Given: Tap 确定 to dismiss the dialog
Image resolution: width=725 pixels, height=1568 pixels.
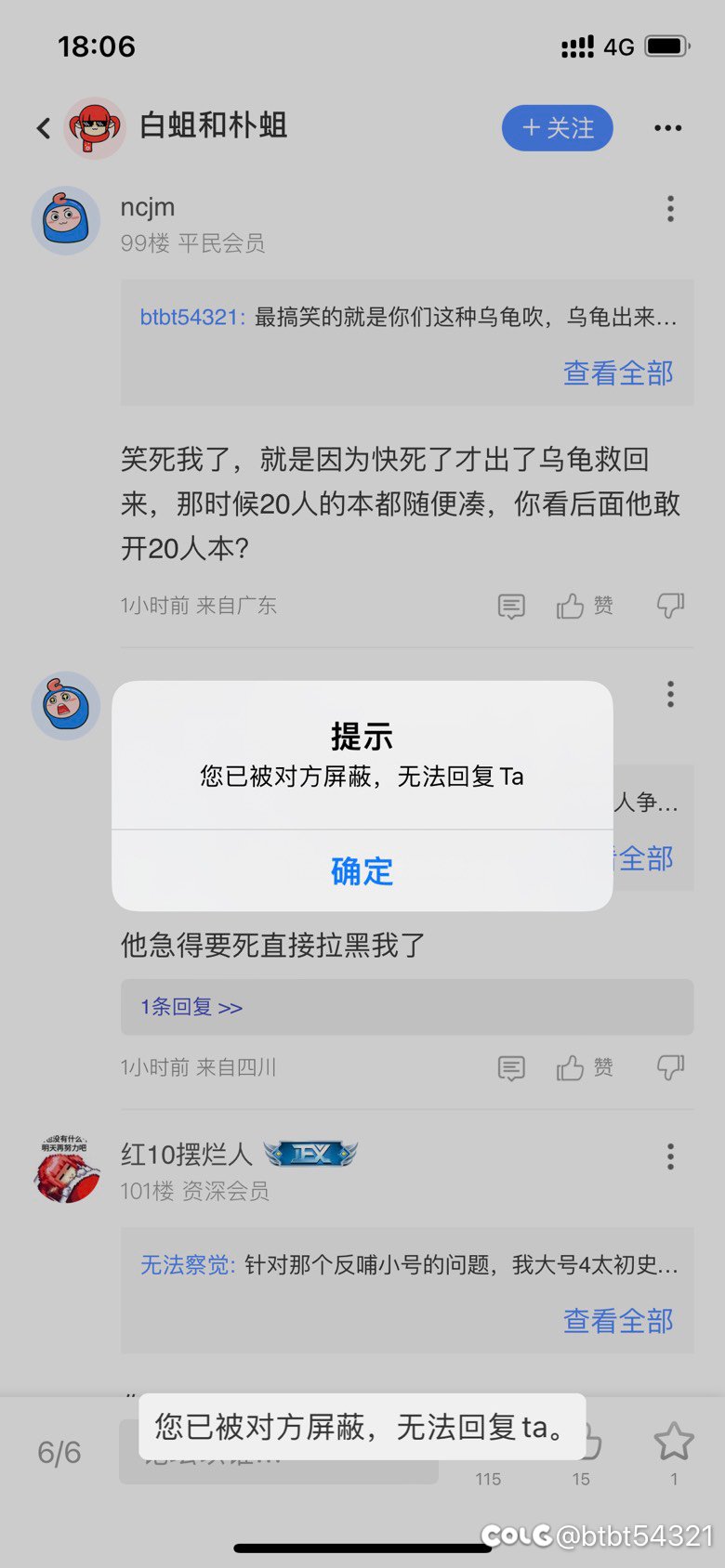Looking at the screenshot, I should (362, 870).
